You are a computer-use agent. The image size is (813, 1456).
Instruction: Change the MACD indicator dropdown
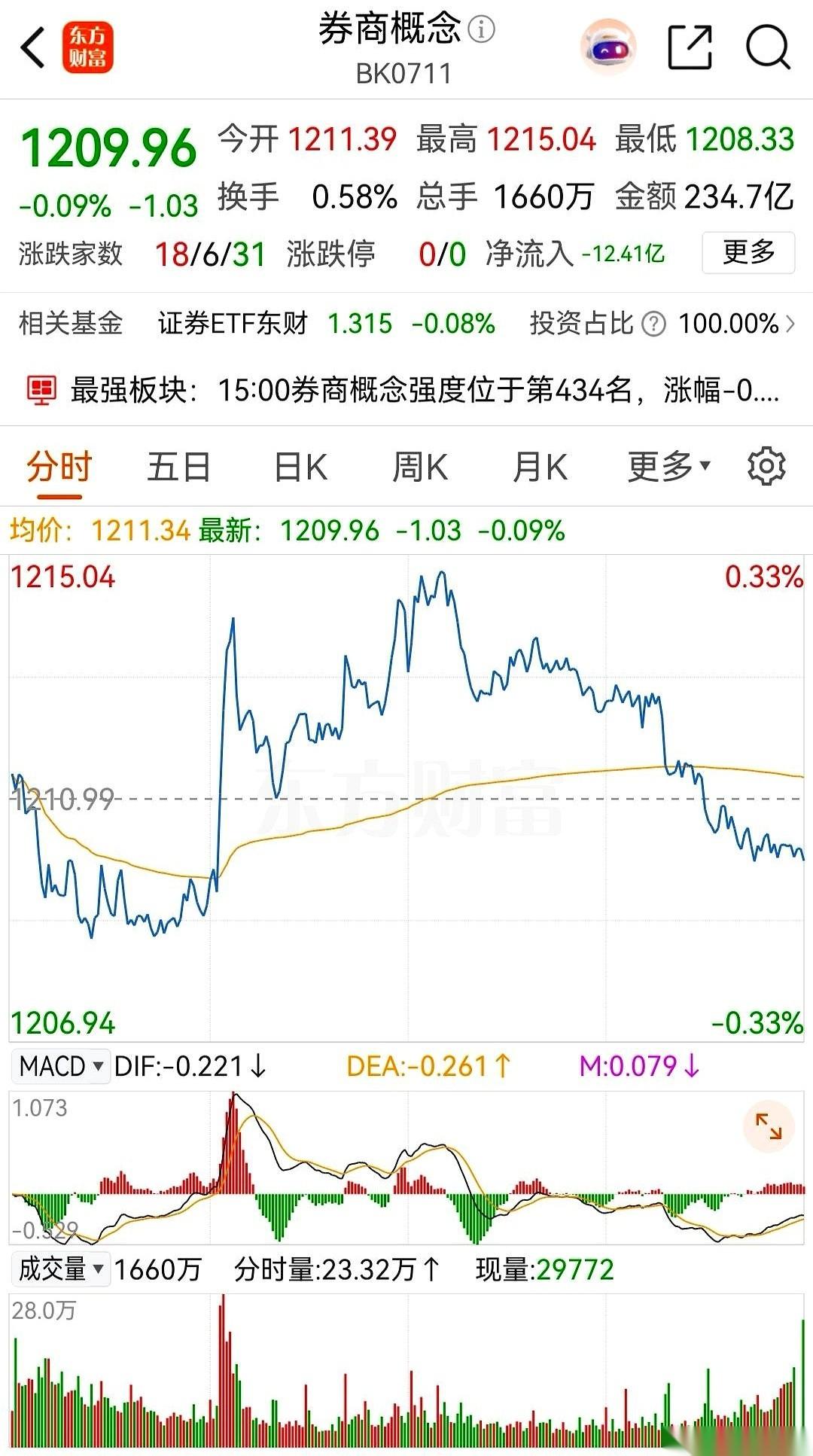point(61,1066)
